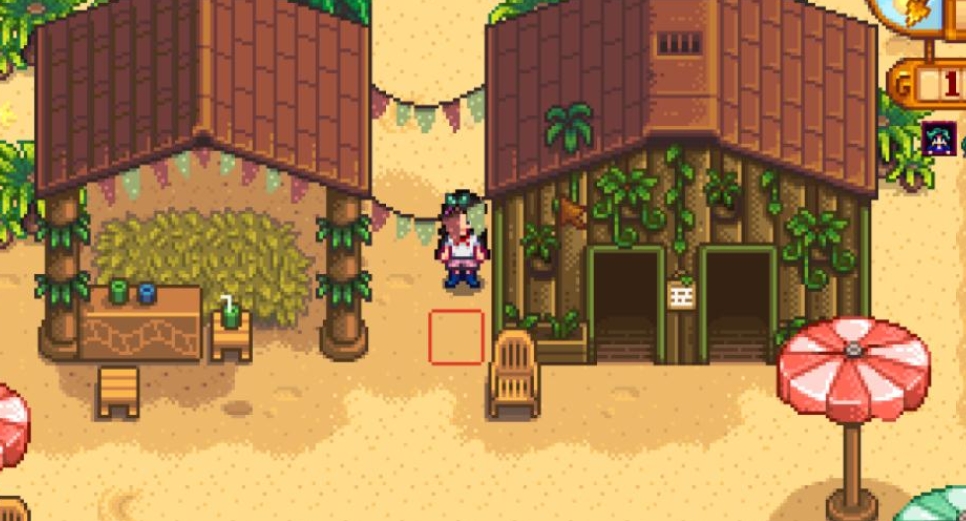The width and height of the screenshot is (966, 521).
Task: Enter the right doorway of the hut
Action: [x=739, y=307]
